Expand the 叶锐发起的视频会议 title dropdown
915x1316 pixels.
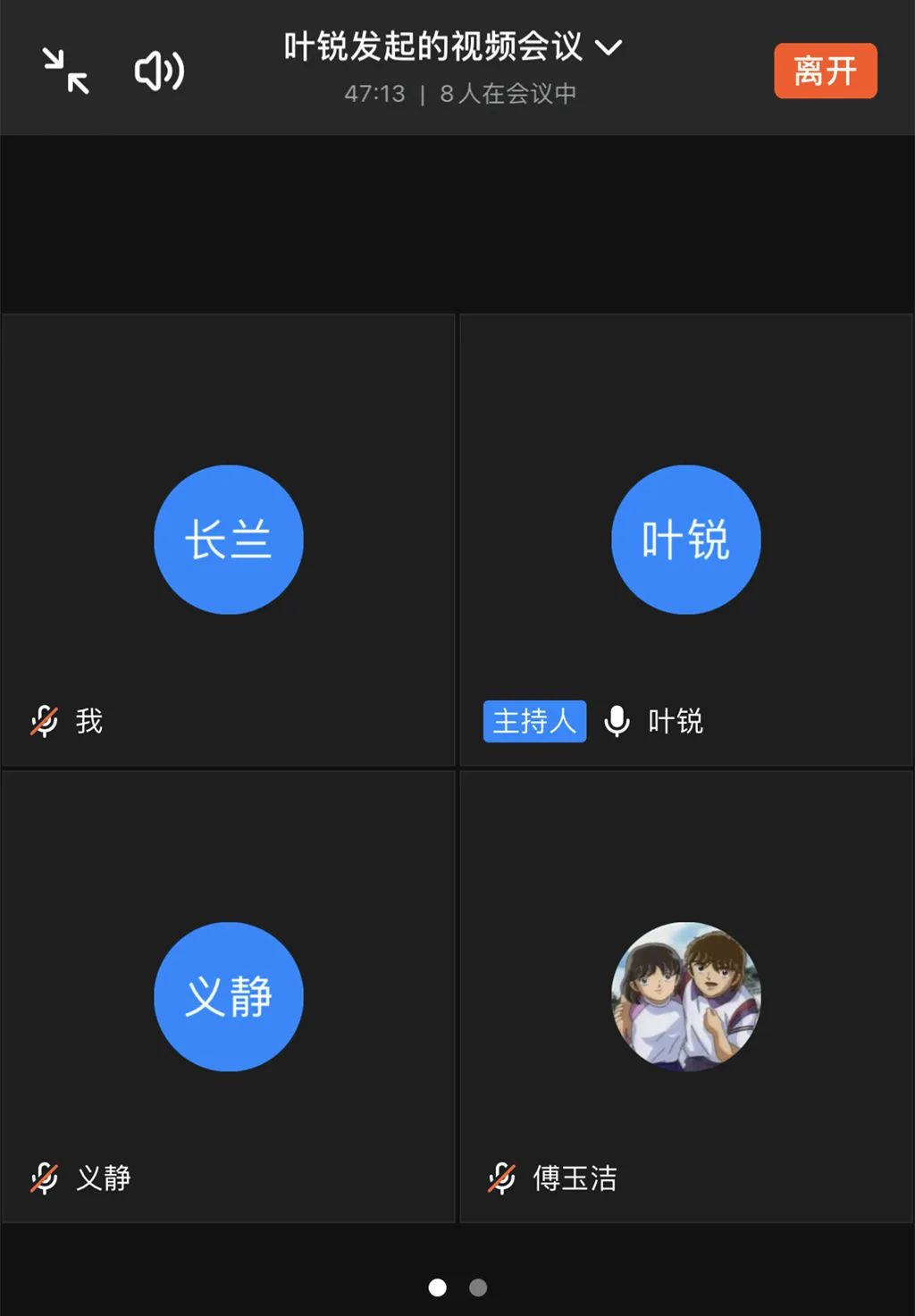608,47
